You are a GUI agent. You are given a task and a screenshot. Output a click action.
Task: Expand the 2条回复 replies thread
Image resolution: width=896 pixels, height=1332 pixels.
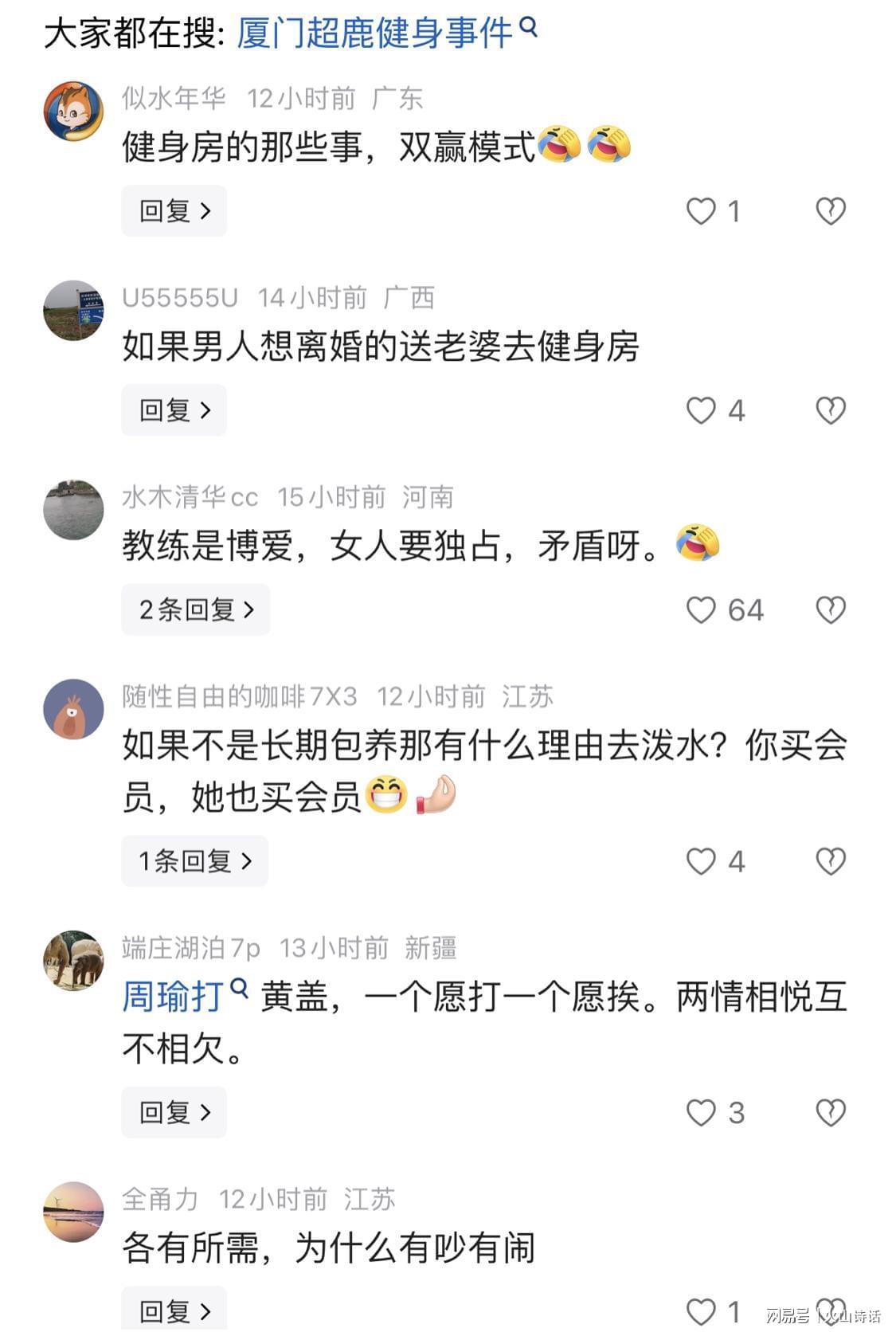(194, 609)
